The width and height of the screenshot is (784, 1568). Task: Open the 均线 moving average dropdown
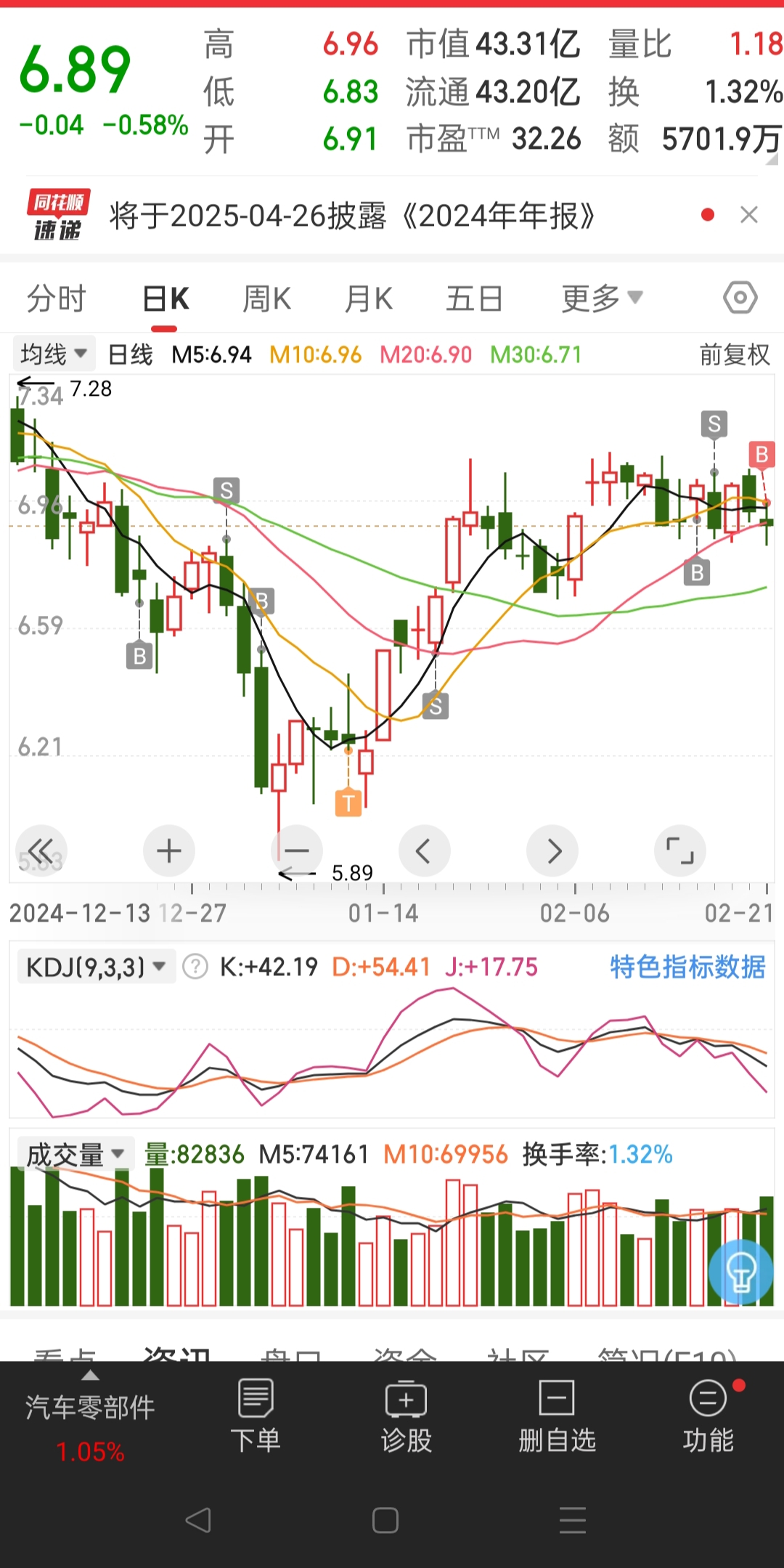[53, 354]
